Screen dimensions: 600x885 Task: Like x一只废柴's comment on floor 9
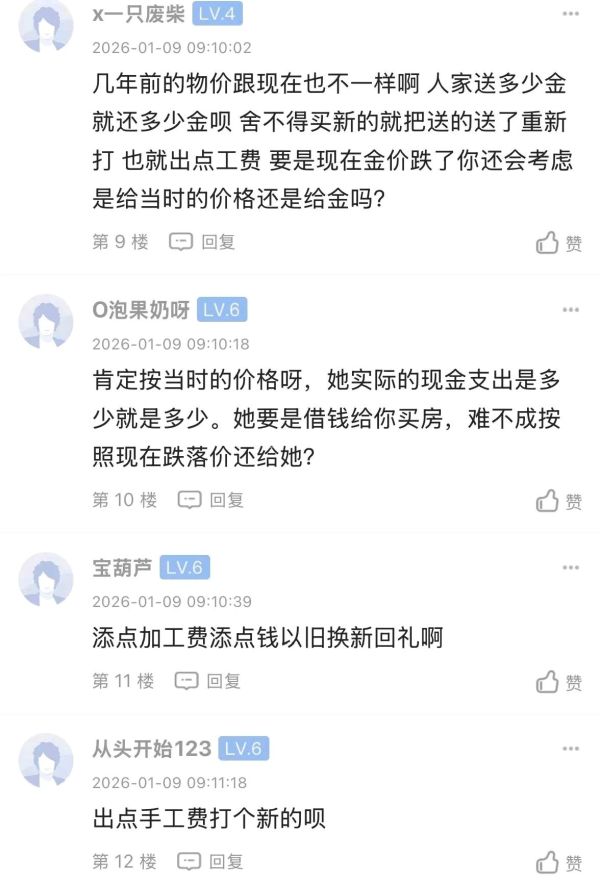point(558,242)
